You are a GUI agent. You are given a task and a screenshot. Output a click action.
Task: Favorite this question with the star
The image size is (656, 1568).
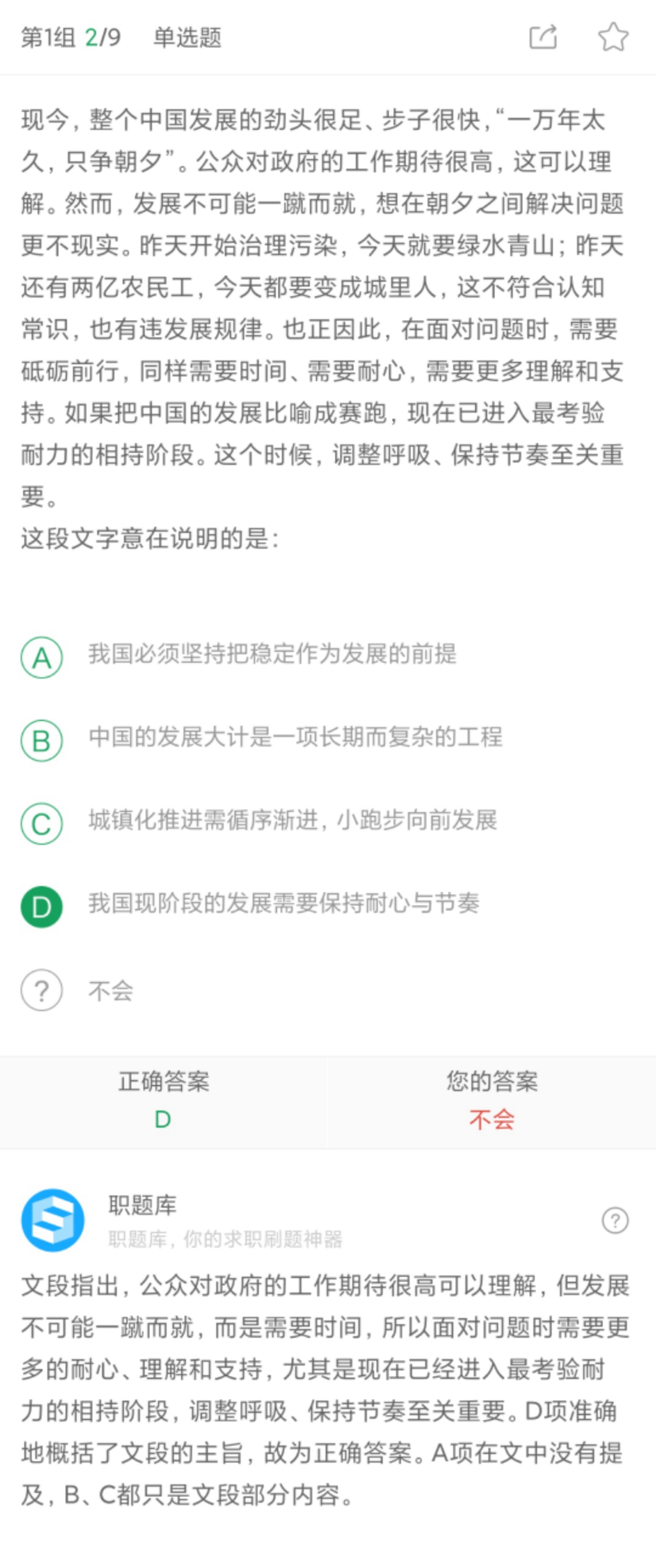tap(613, 37)
